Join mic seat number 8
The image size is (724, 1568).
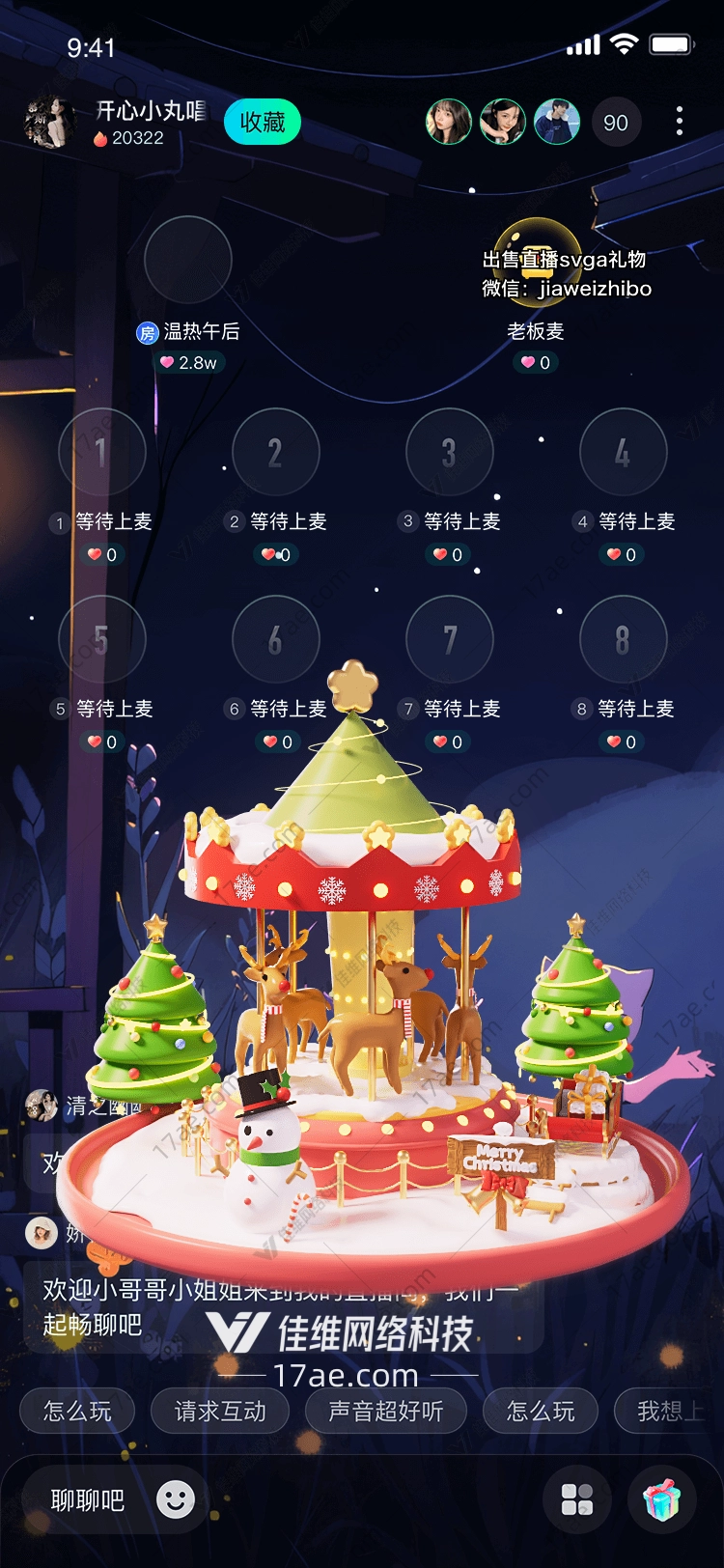click(624, 639)
